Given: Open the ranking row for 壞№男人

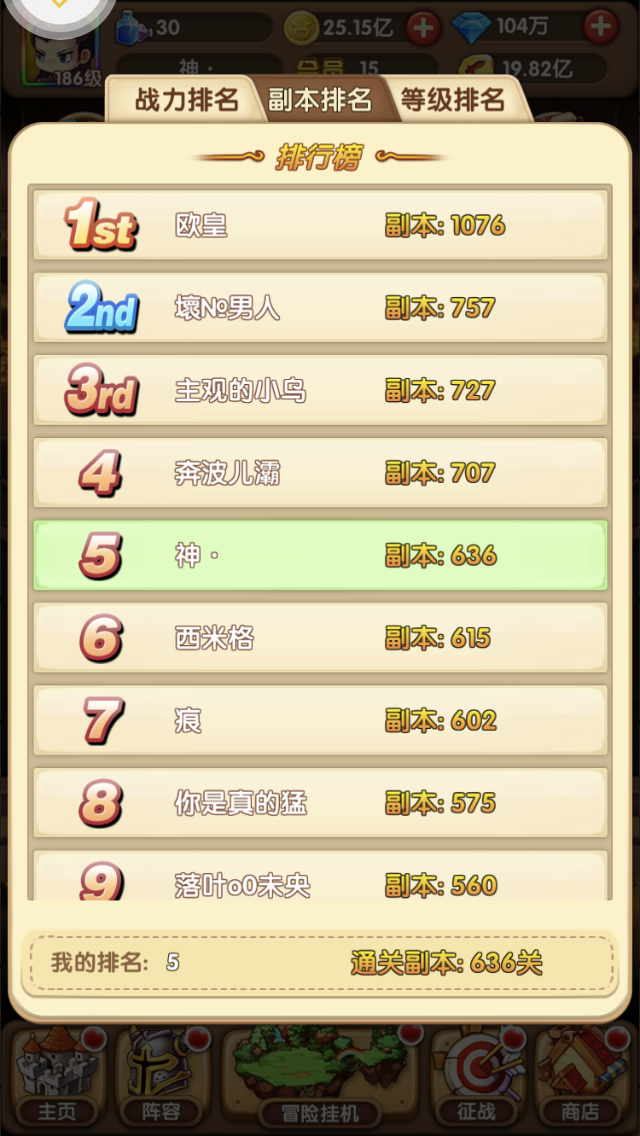Looking at the screenshot, I should (320, 309).
